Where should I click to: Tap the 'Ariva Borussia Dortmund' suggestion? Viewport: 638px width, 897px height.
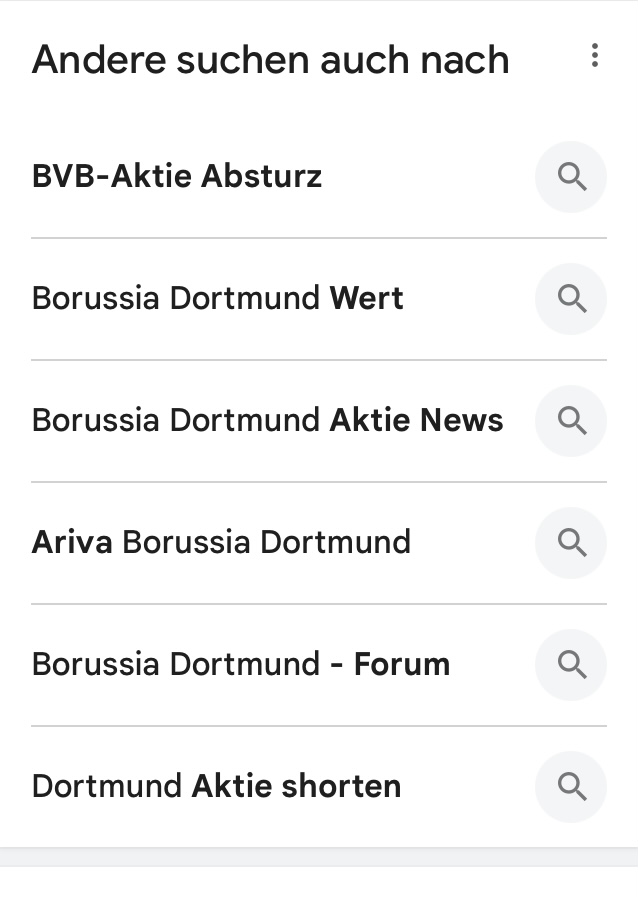pos(221,543)
